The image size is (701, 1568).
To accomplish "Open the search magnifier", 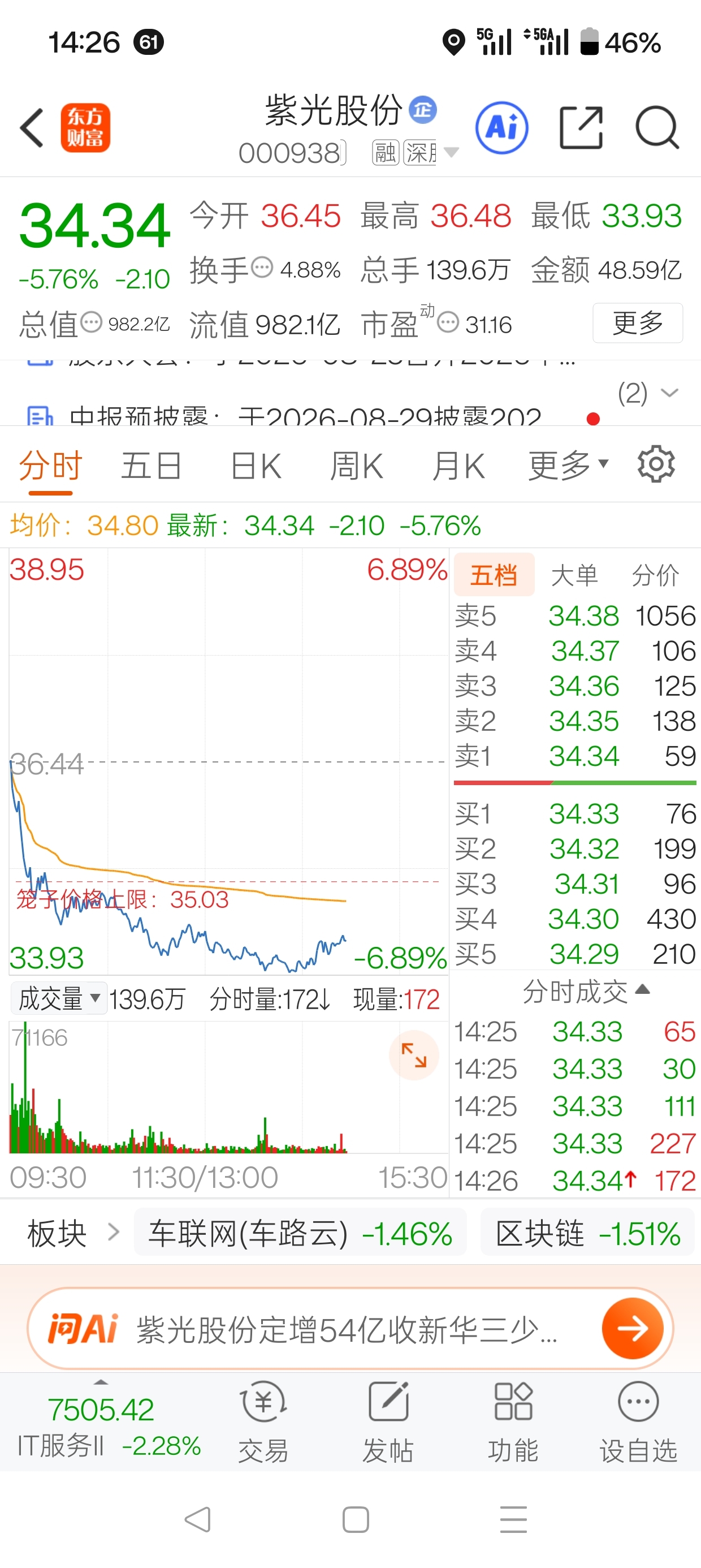I will coord(657,128).
